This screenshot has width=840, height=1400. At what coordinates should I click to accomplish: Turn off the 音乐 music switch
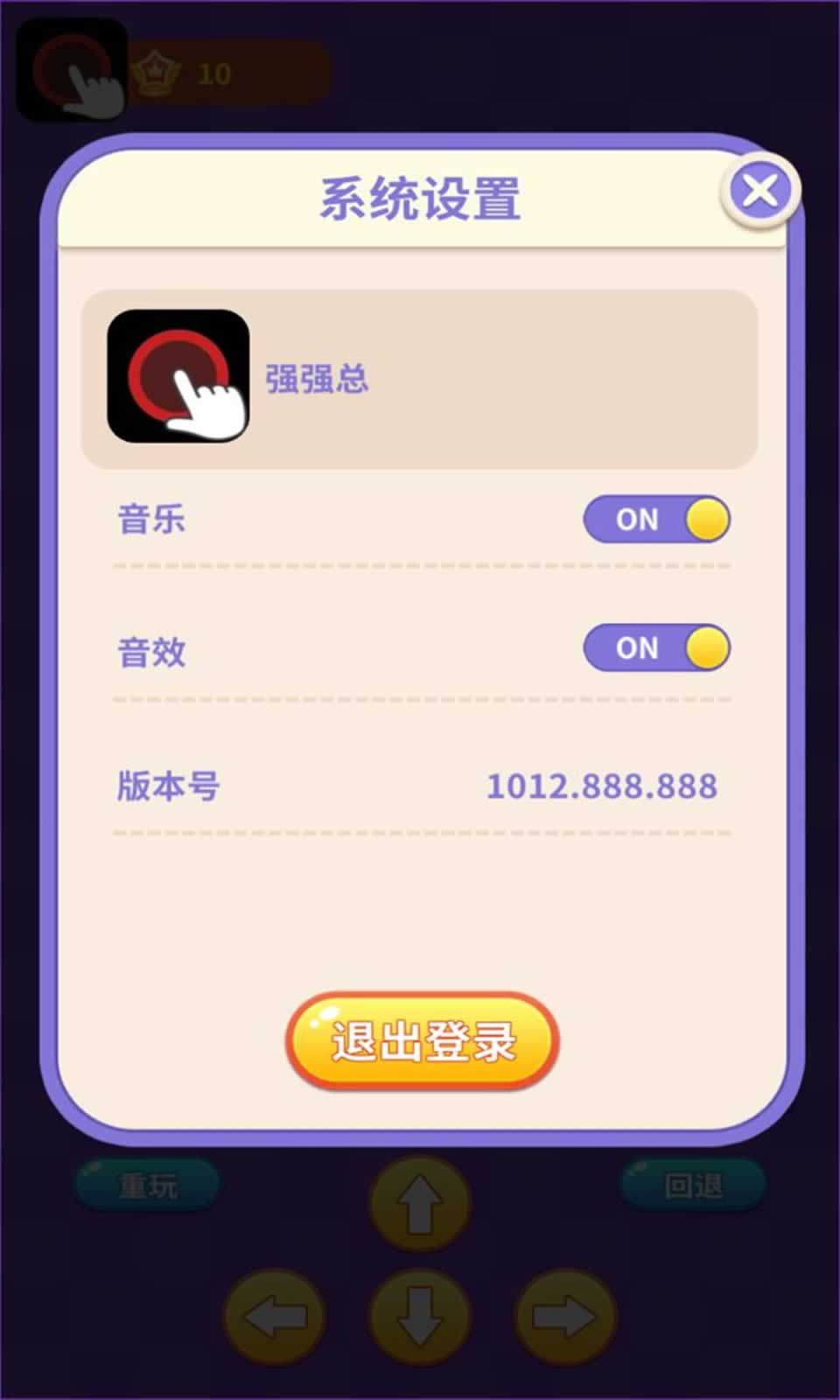pyautogui.click(x=656, y=520)
